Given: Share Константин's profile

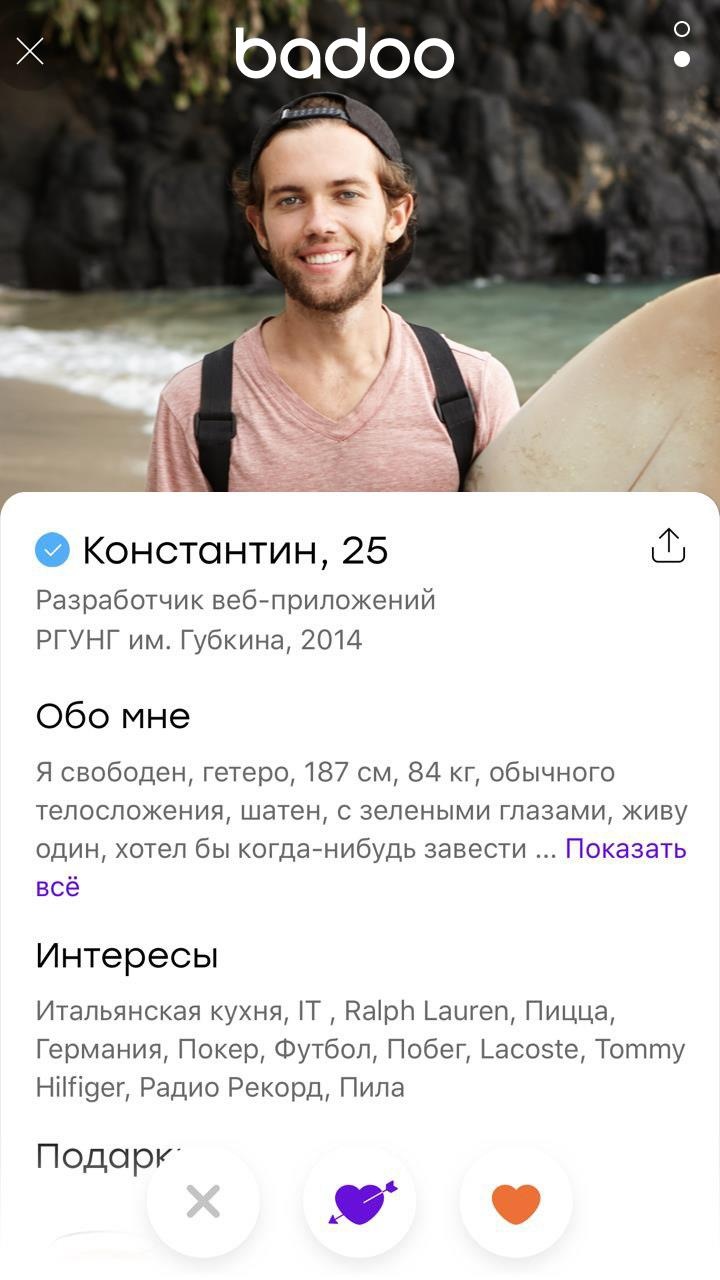Looking at the screenshot, I should click(668, 546).
